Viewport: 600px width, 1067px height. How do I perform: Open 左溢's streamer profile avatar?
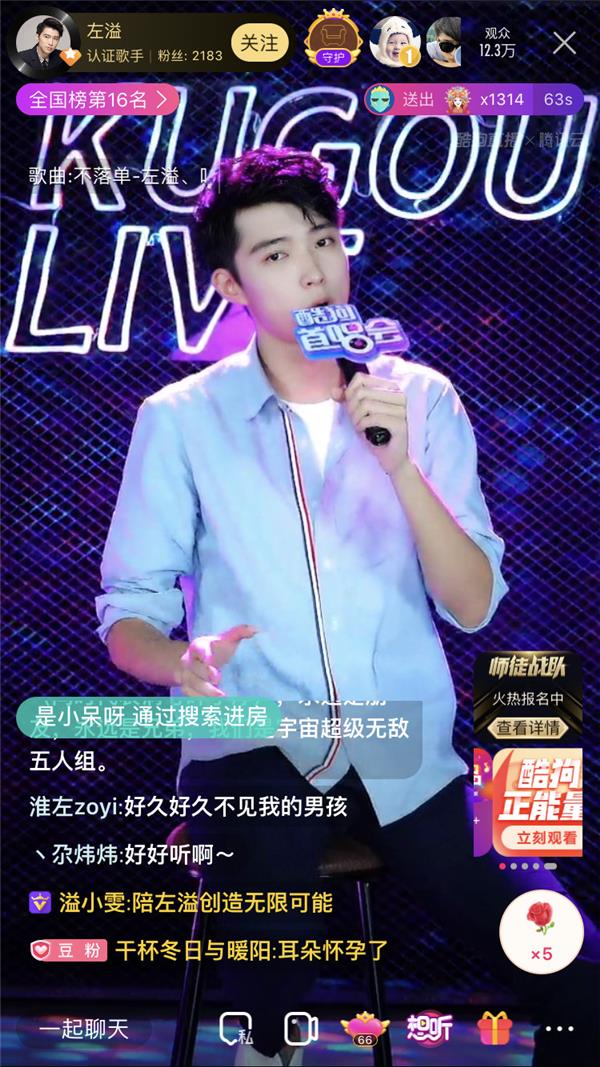click(44, 42)
